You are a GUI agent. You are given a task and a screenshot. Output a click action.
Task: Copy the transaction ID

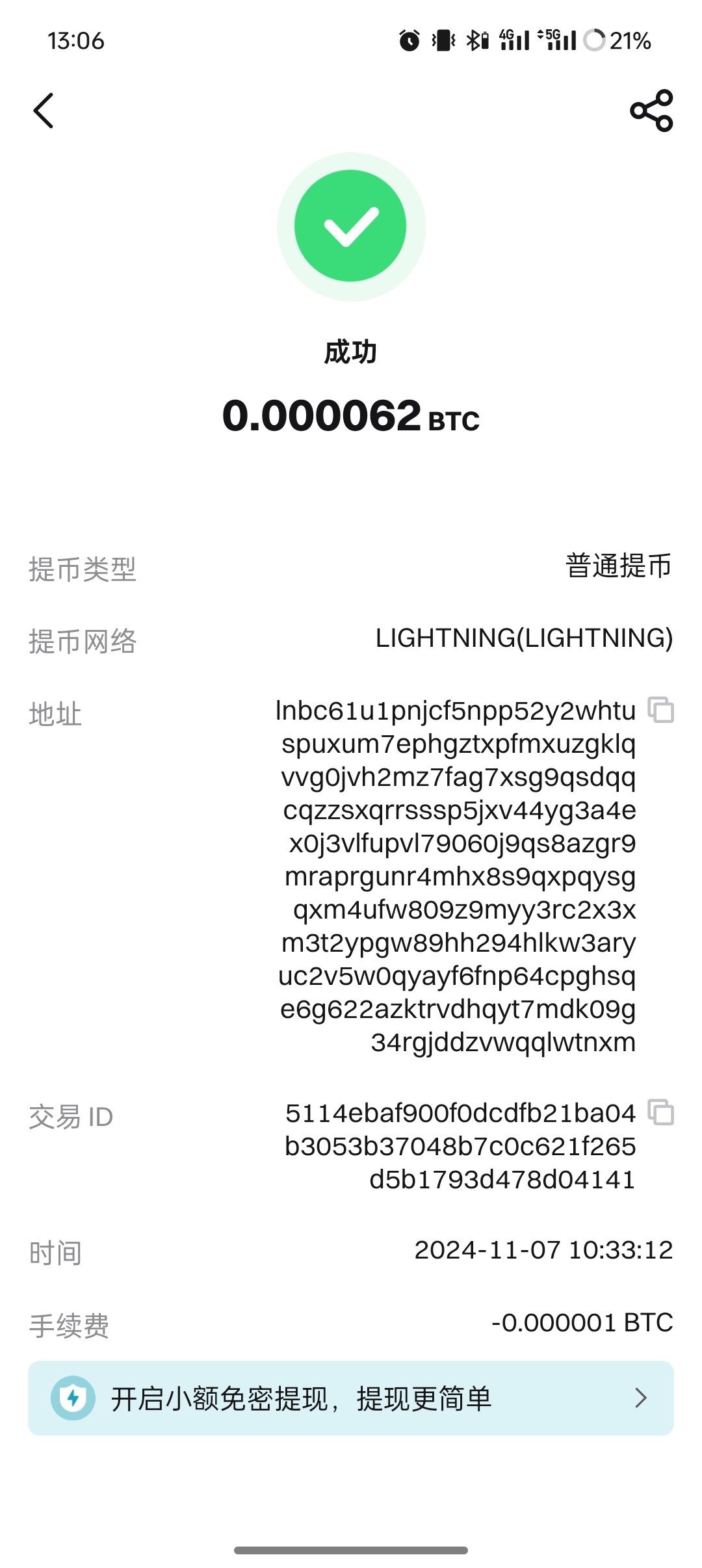[661, 1112]
